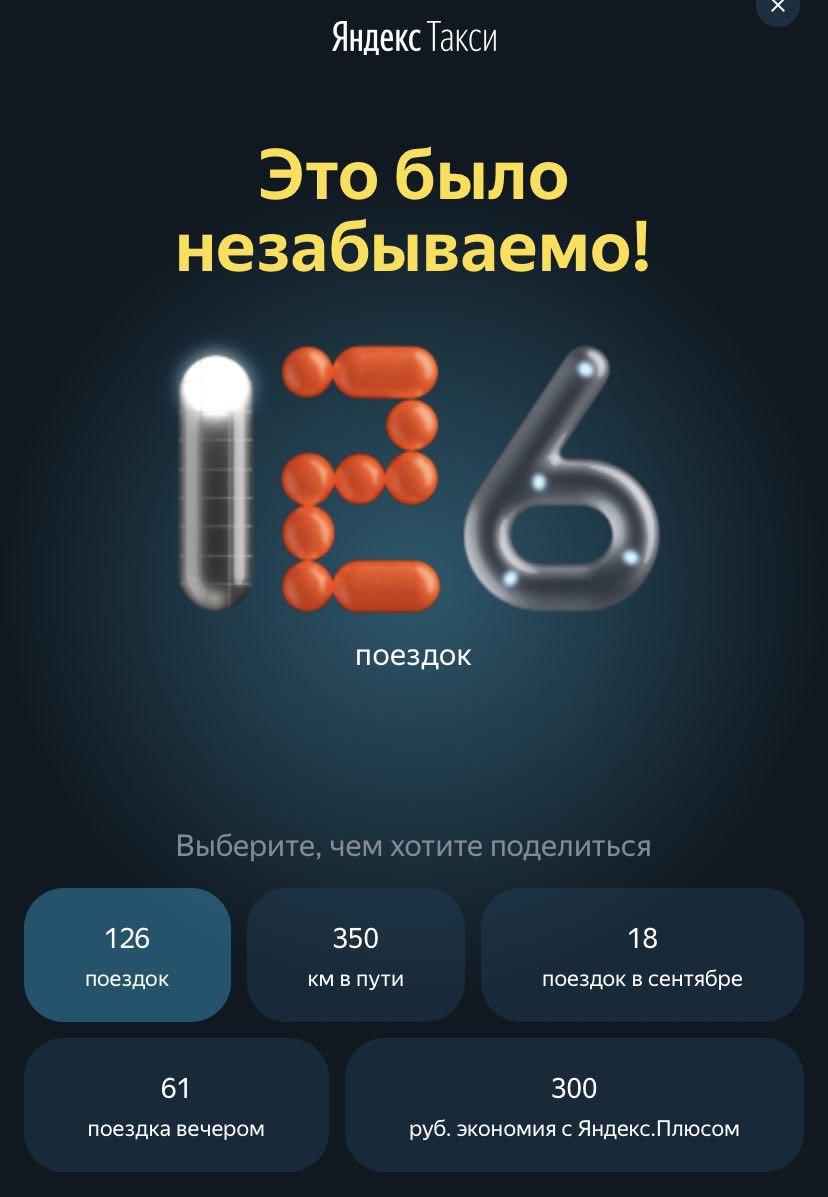Close the Yandex Taxi recap screen
Viewport: 828px width, 1197px height.
pyautogui.click(x=777, y=8)
